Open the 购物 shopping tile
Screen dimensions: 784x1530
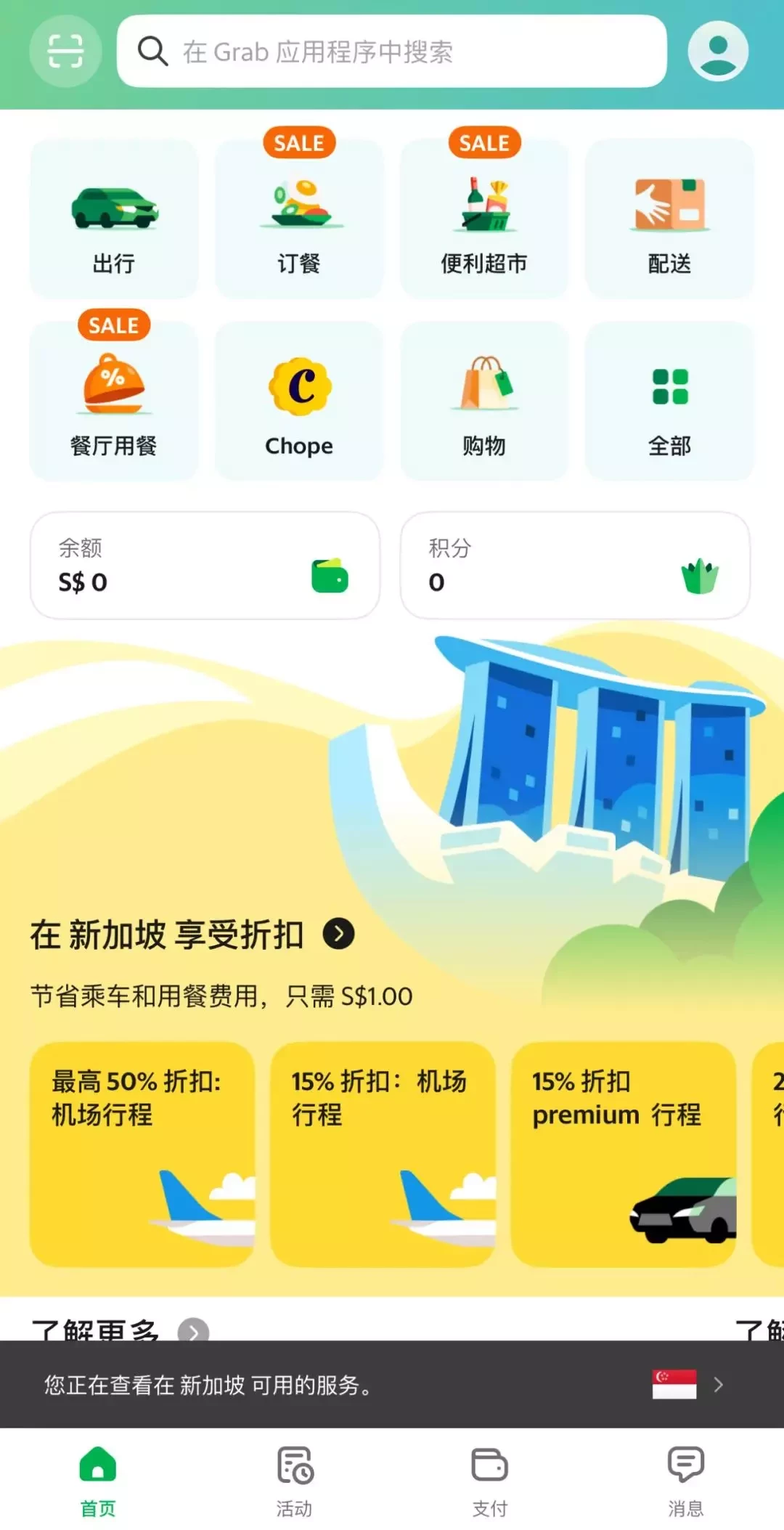[484, 401]
